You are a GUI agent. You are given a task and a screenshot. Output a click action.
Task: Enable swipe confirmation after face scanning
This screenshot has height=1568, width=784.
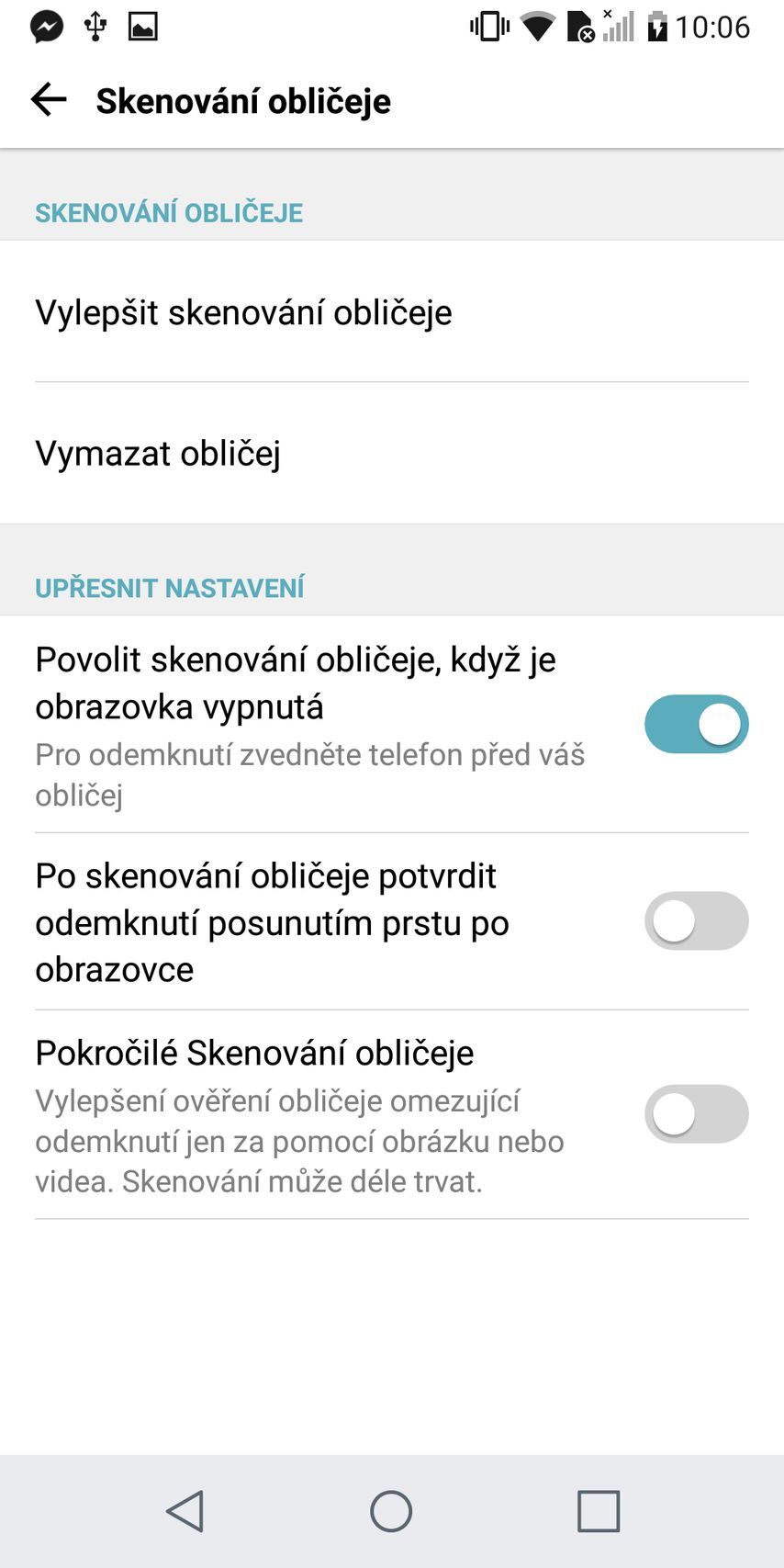tap(696, 921)
